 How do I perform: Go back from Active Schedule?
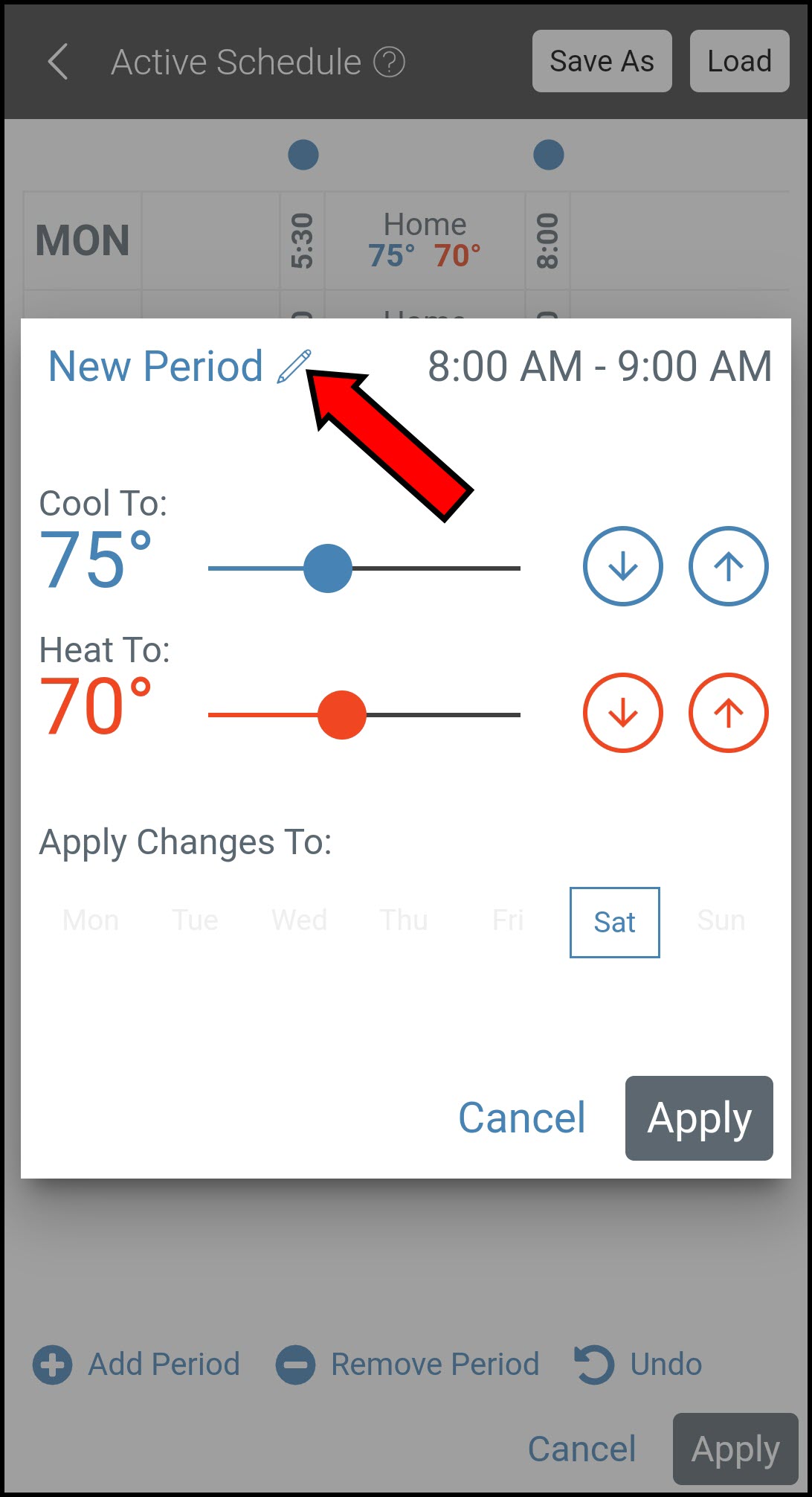coord(58,62)
